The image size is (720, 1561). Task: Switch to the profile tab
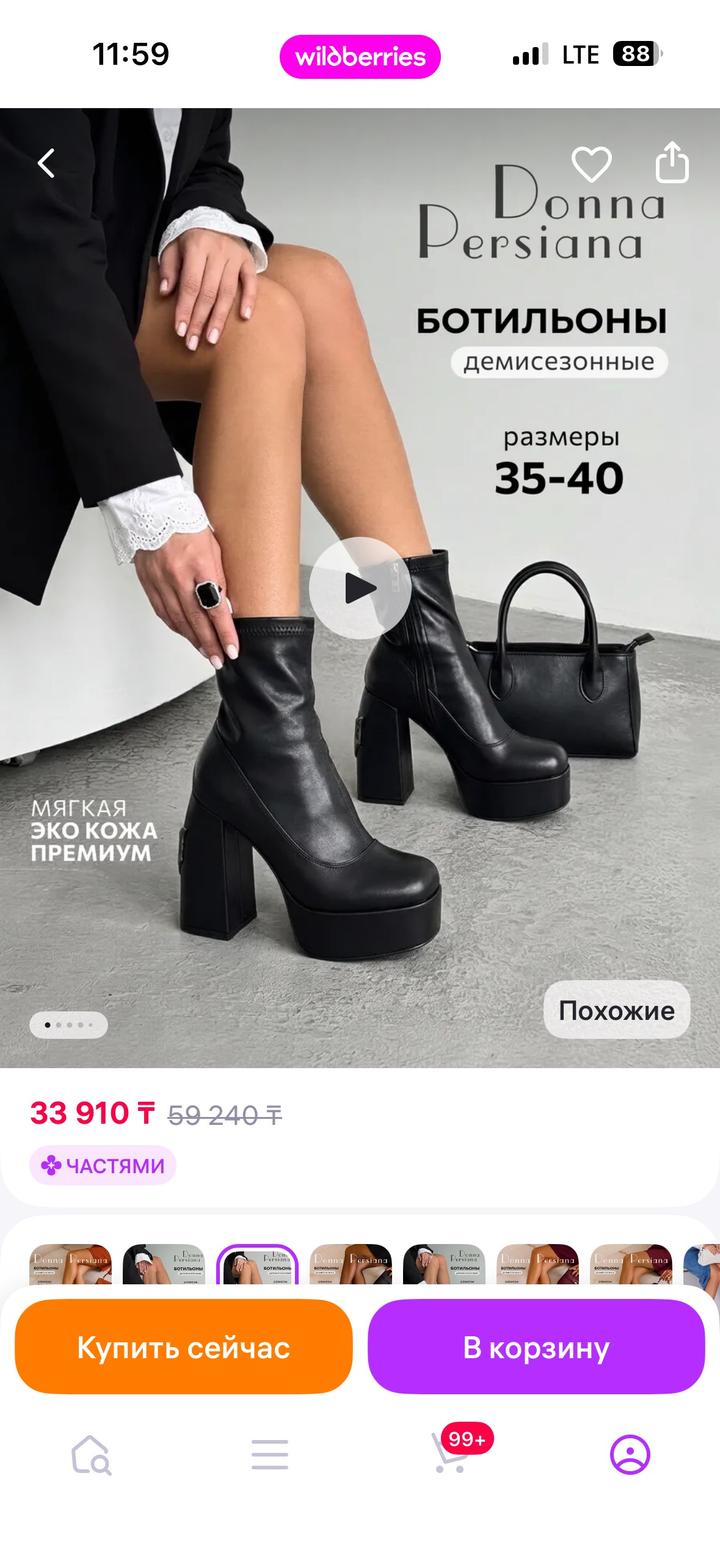click(630, 1454)
